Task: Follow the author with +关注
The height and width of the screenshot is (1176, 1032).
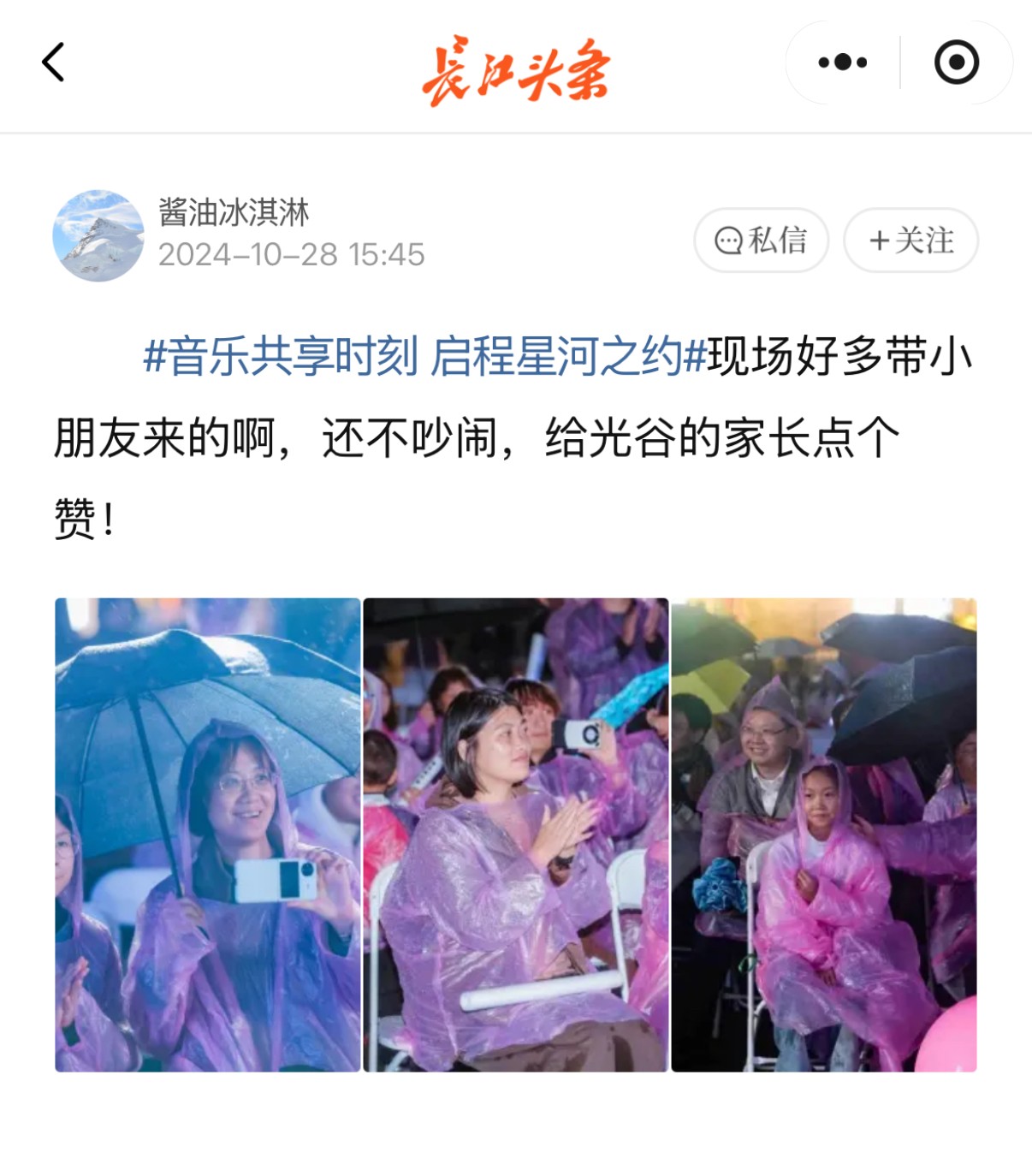Action: [x=910, y=241]
